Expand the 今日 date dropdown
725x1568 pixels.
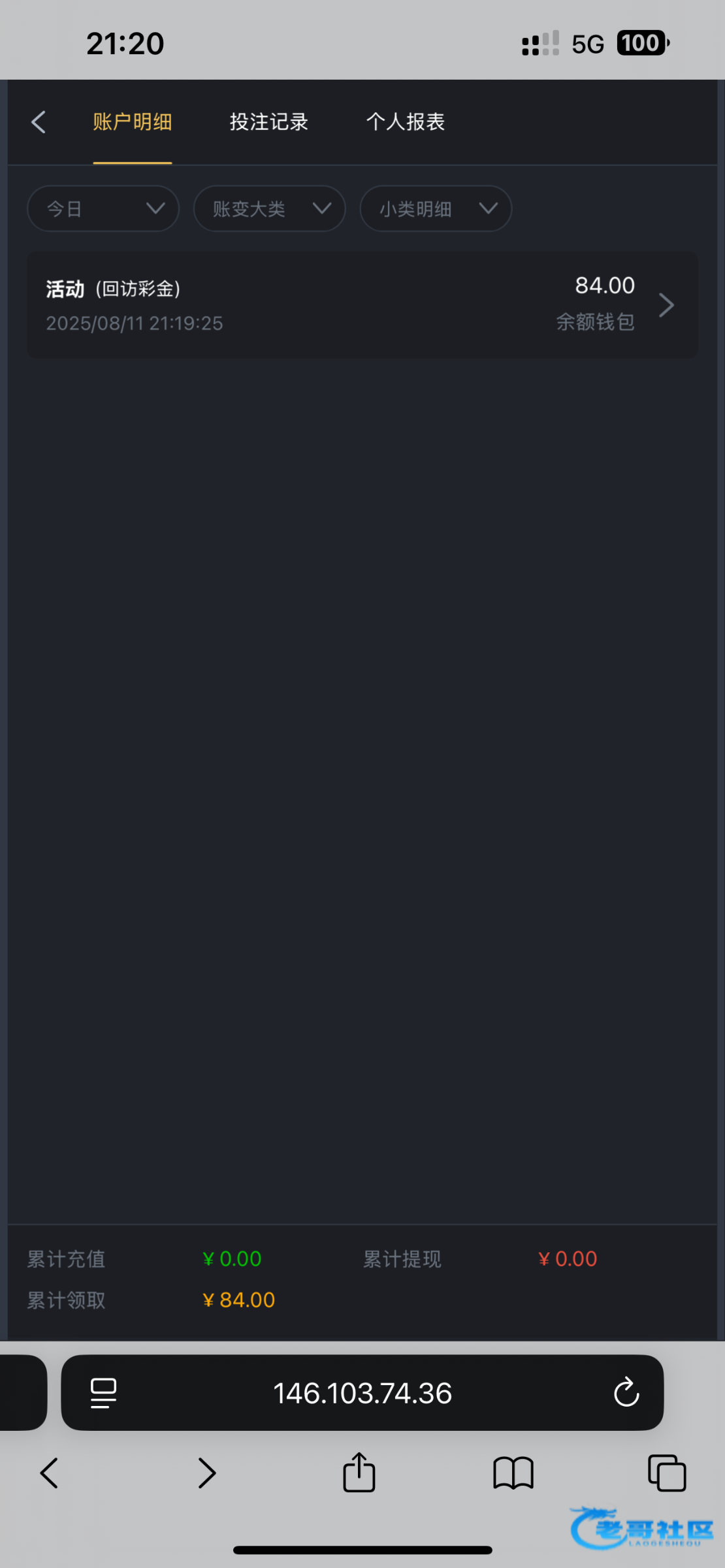103,208
